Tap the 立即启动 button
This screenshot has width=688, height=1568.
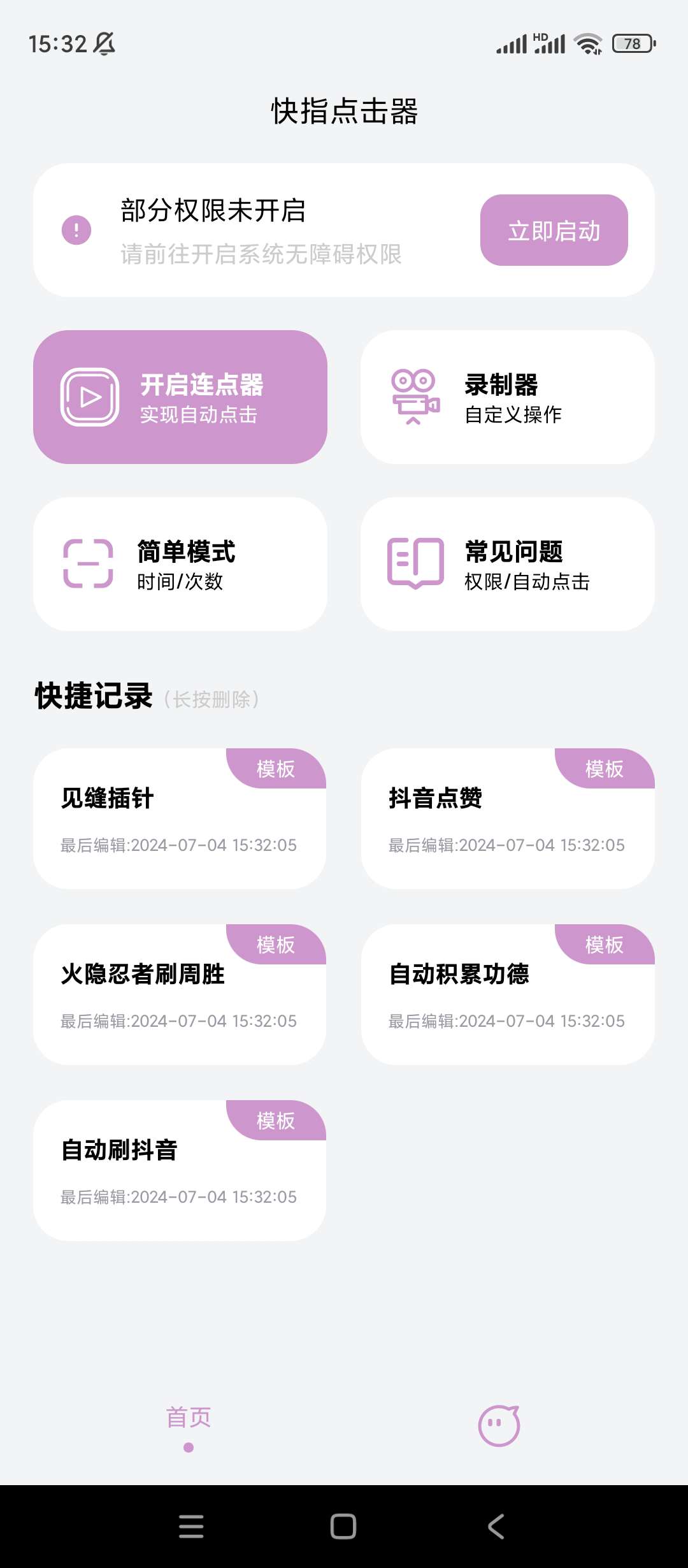click(554, 230)
